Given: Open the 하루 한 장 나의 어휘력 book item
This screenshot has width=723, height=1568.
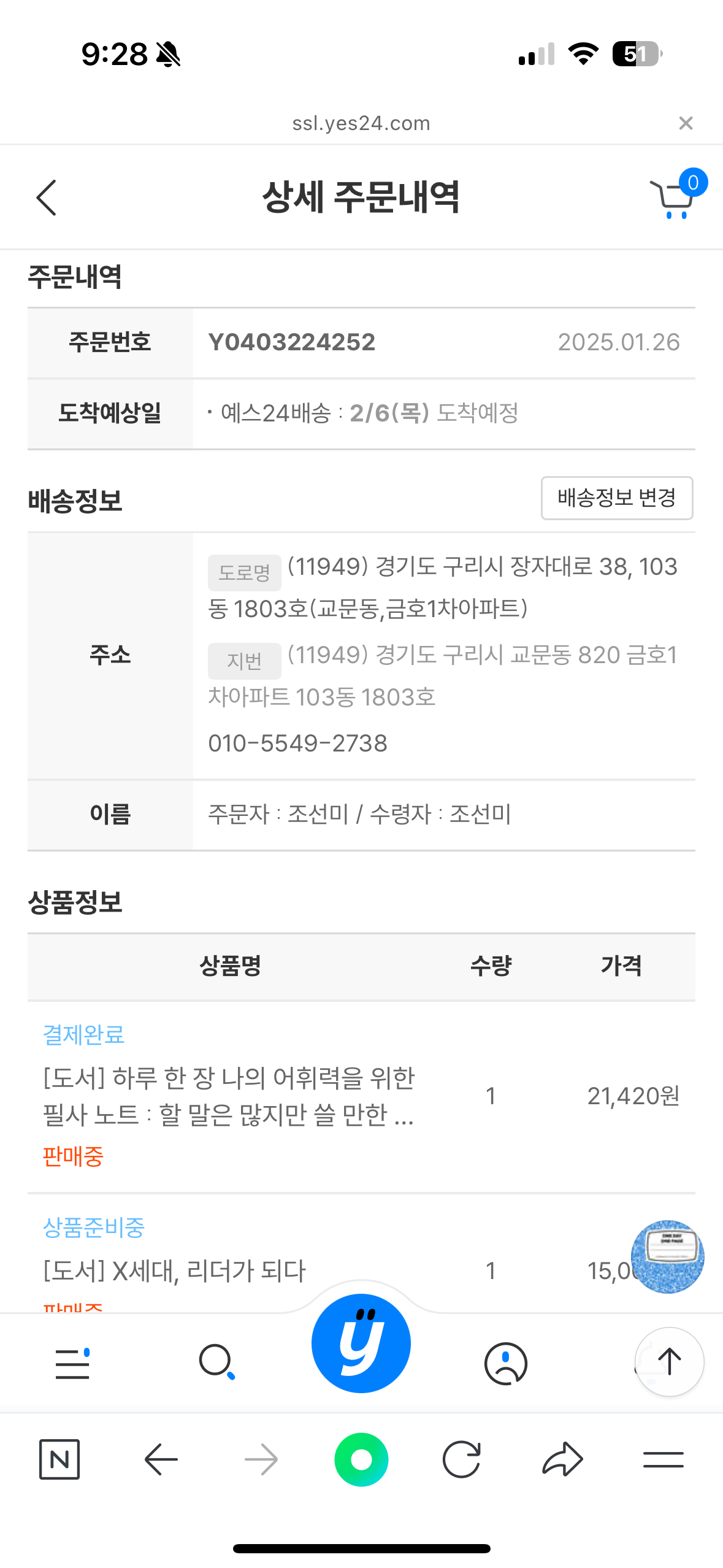Looking at the screenshot, I should 229,1096.
